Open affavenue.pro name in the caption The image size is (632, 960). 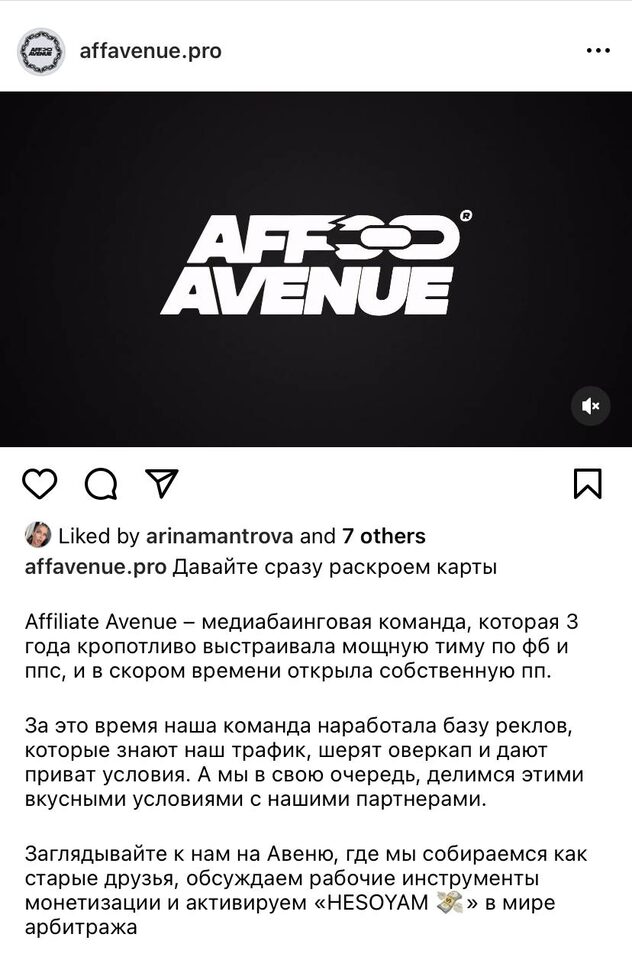click(x=95, y=567)
